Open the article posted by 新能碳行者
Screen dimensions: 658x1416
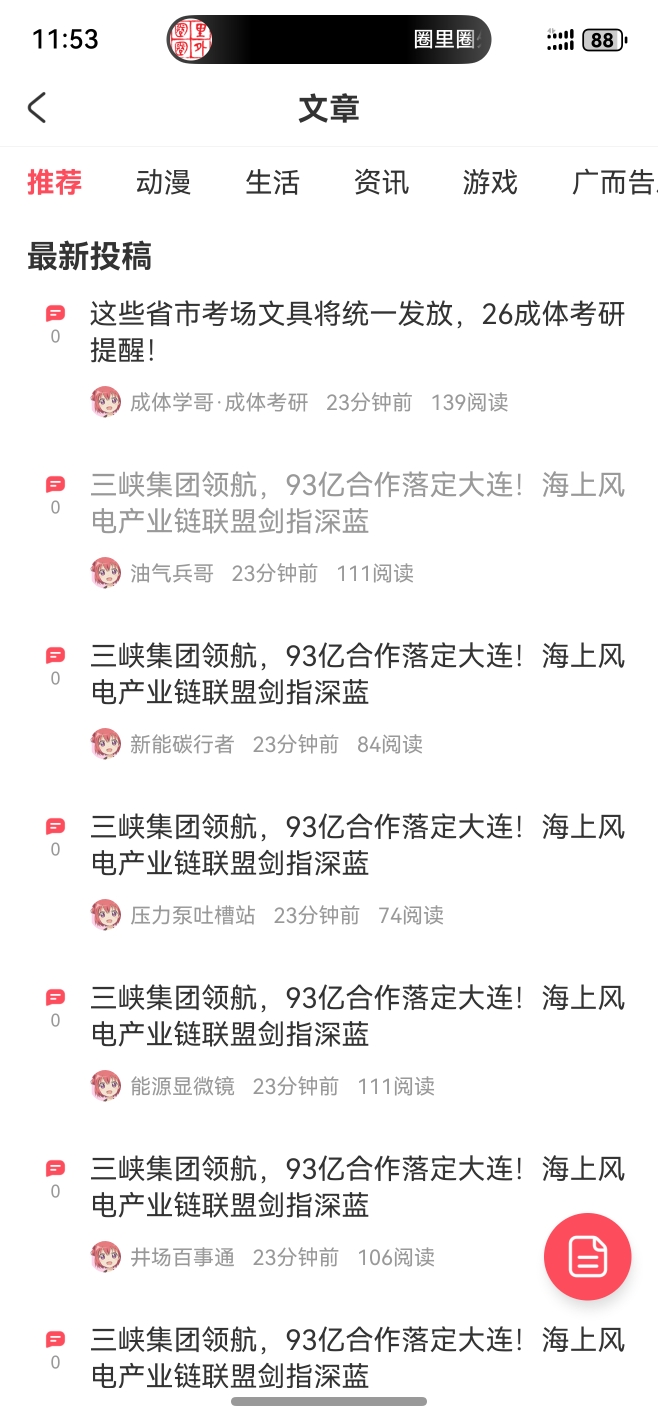pos(357,674)
